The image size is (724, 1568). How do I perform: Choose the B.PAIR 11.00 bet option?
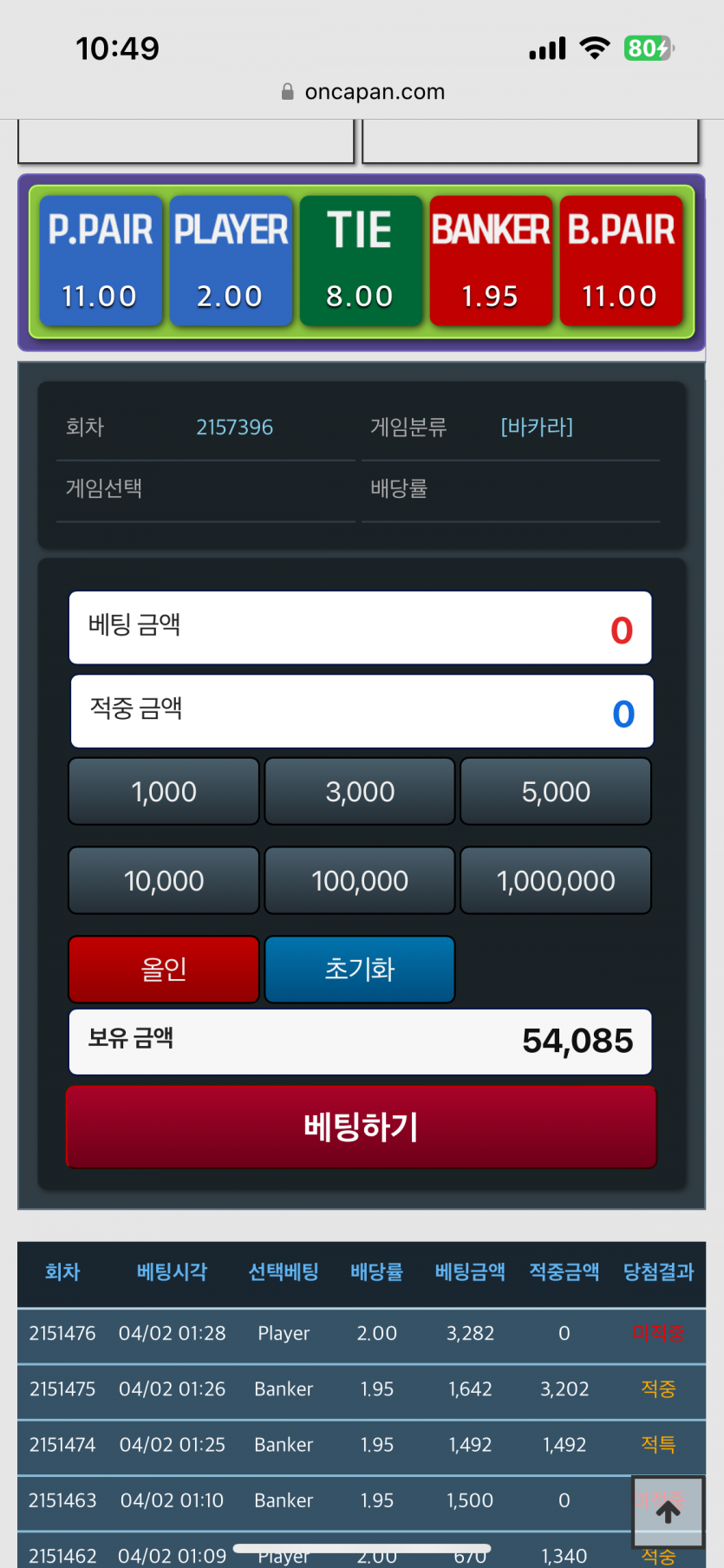(x=621, y=261)
